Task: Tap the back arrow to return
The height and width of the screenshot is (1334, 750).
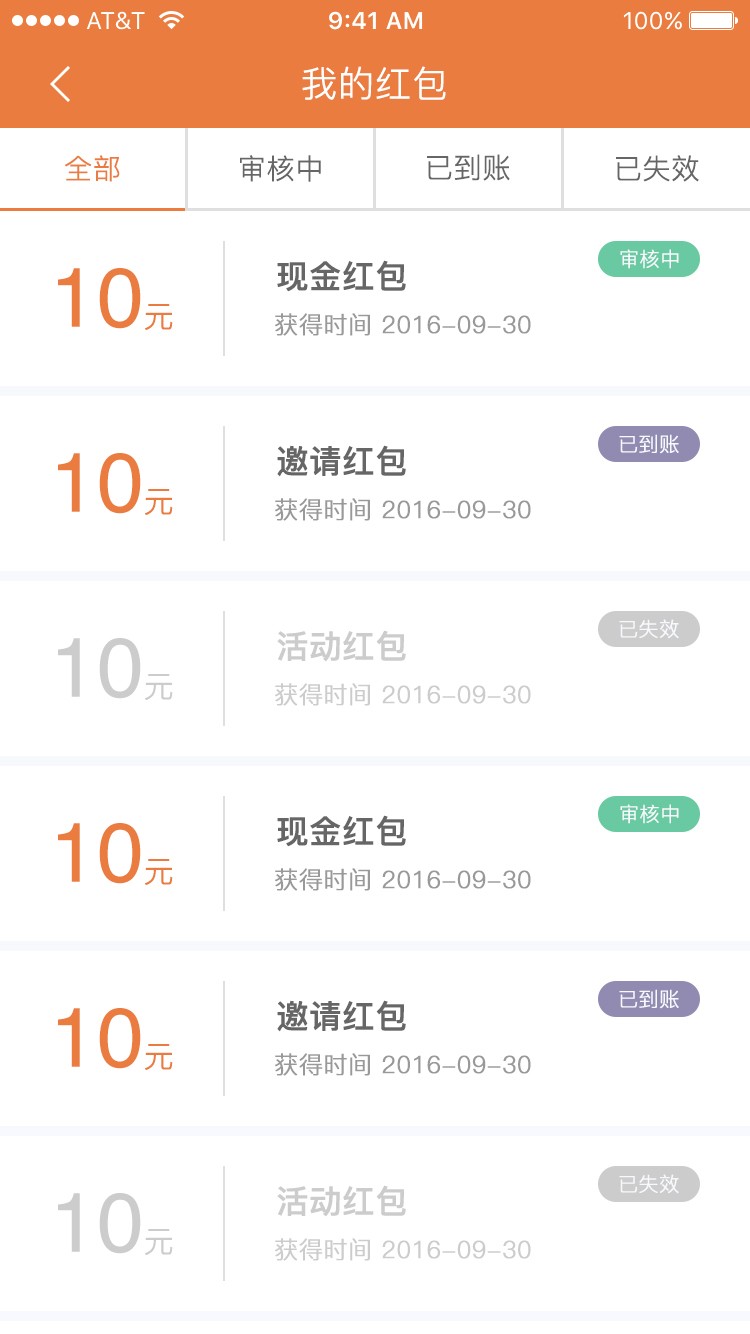Action: pos(60,85)
